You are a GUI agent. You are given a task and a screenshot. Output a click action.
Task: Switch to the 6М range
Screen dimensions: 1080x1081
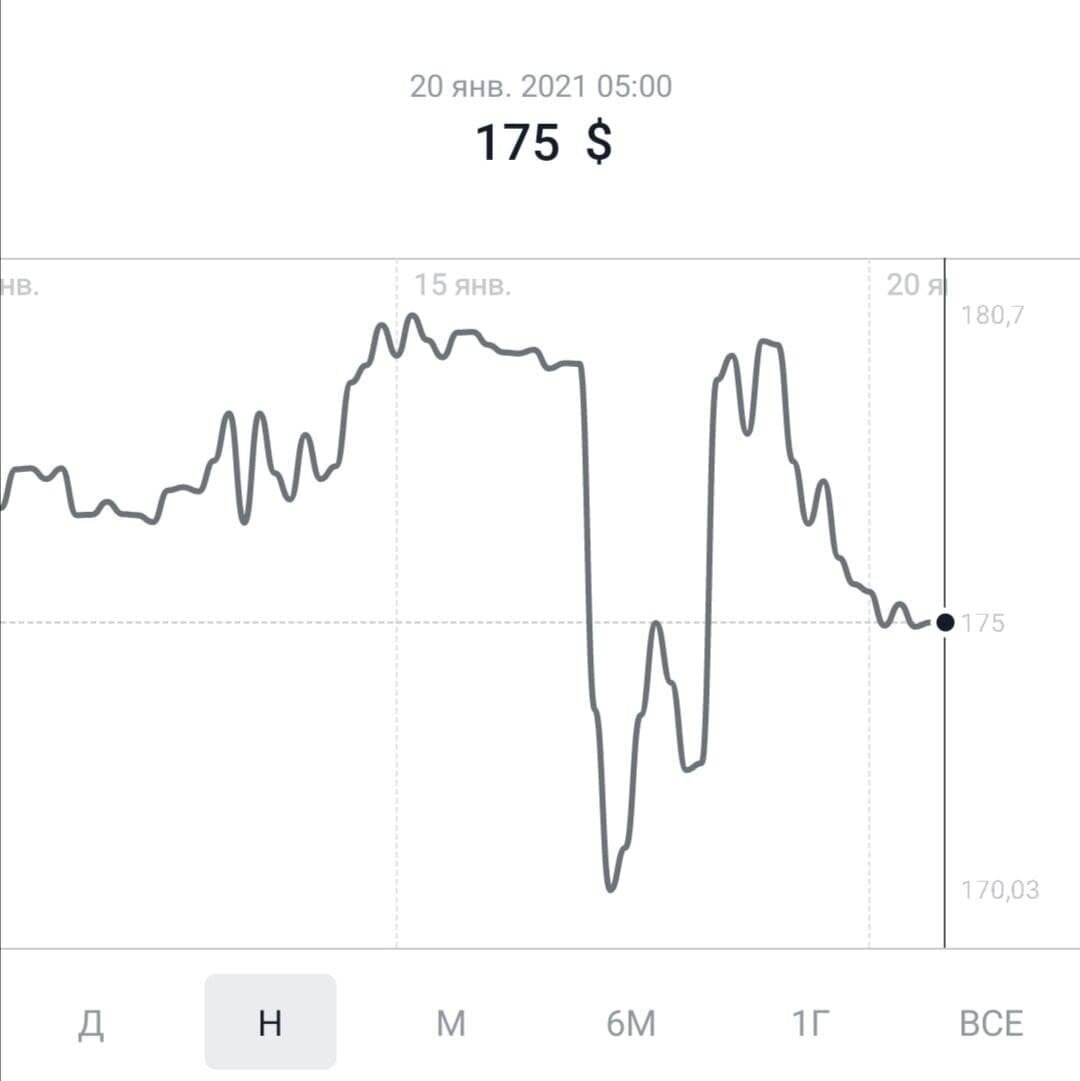(x=631, y=1024)
